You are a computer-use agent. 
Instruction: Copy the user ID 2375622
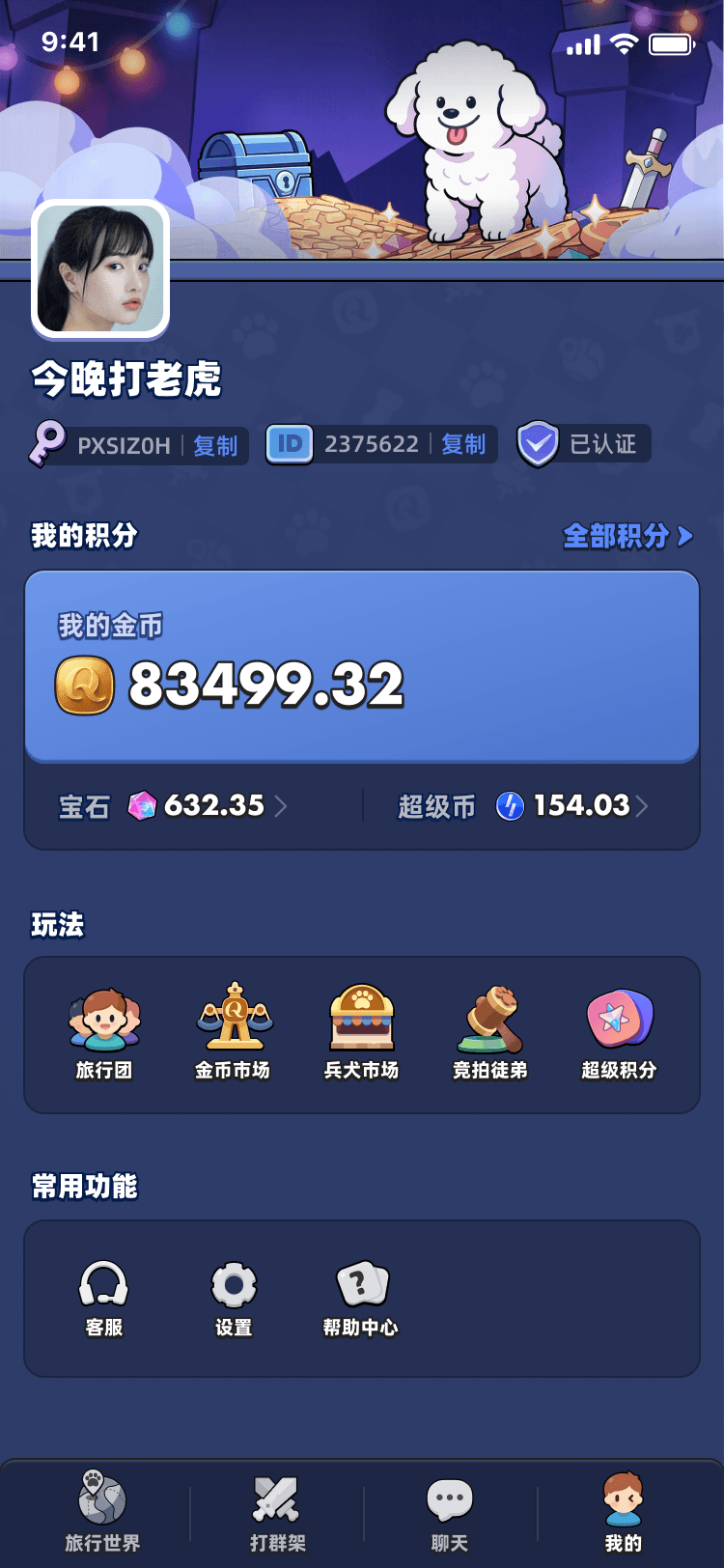coord(463,444)
